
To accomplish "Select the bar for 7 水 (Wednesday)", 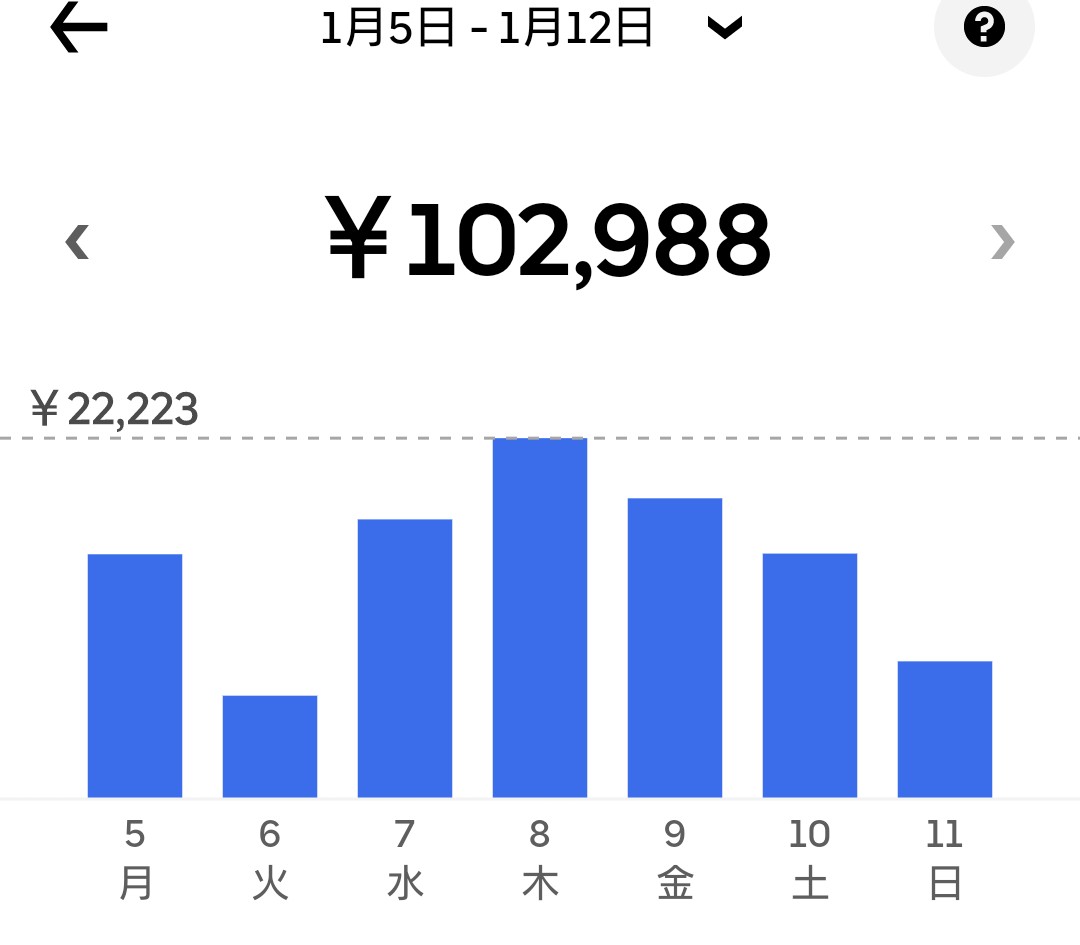I will 405,658.
